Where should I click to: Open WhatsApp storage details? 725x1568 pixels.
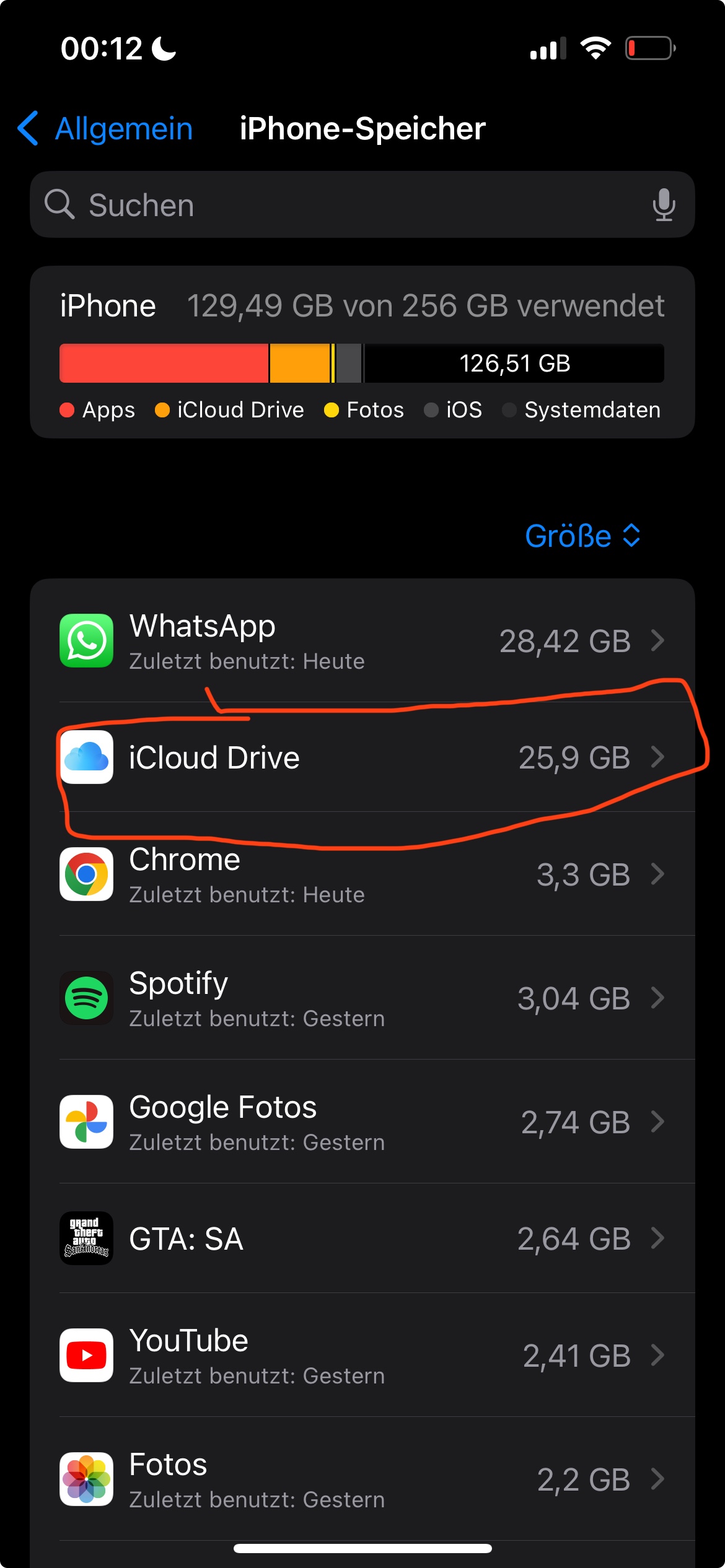pos(362,641)
